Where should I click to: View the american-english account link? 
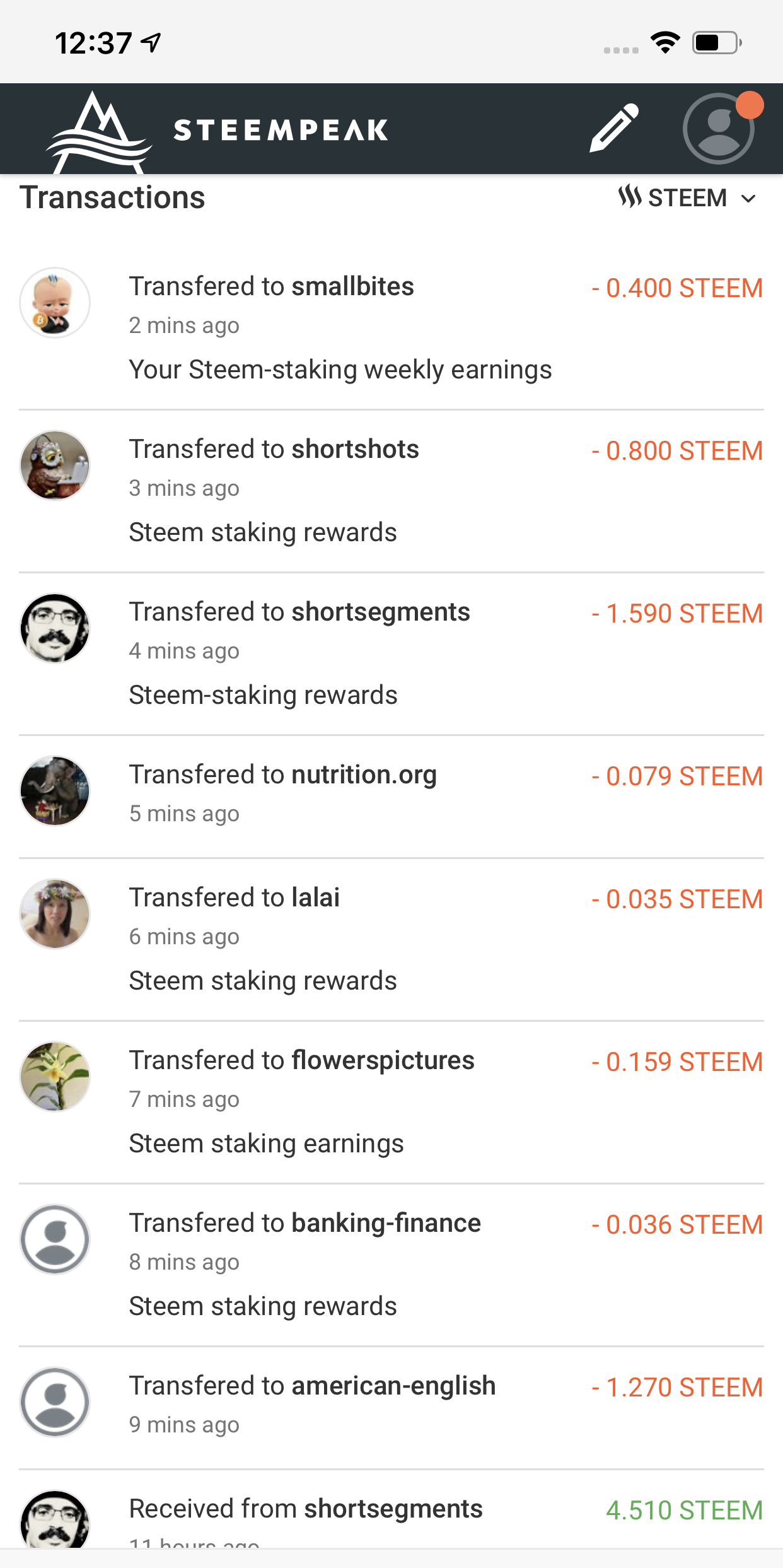(393, 1386)
